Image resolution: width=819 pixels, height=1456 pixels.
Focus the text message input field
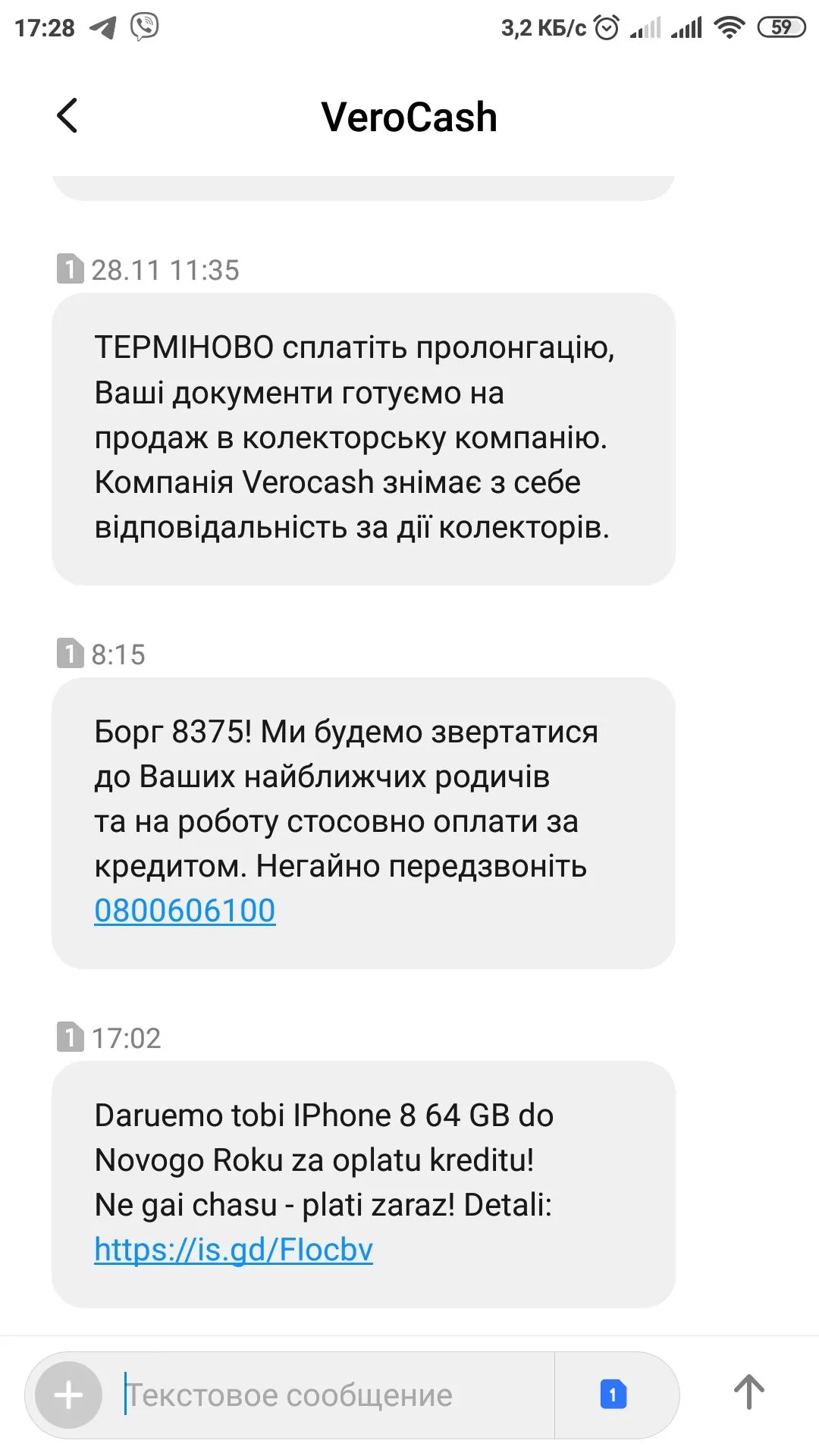(x=334, y=1395)
